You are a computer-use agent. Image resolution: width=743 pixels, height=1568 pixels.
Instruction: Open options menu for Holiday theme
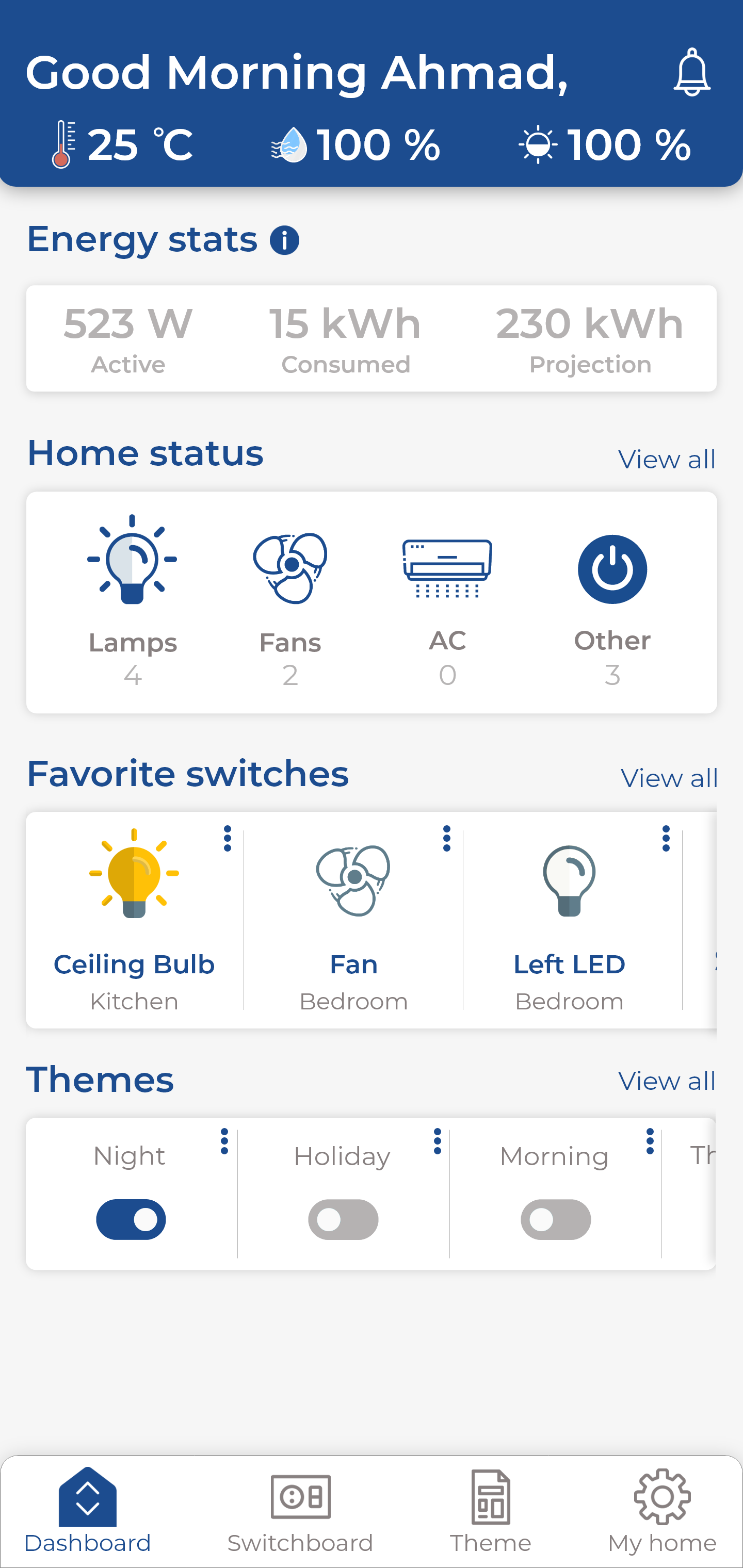[437, 1142]
